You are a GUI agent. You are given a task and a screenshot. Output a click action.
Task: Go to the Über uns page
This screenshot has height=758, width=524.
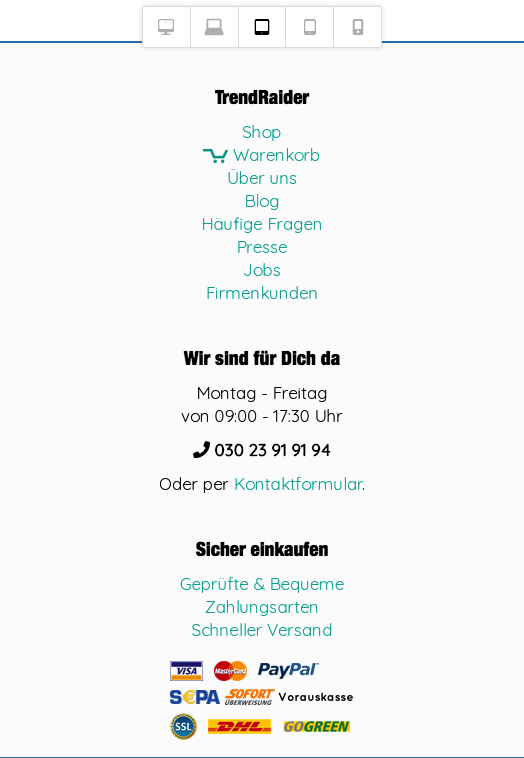coord(262,178)
